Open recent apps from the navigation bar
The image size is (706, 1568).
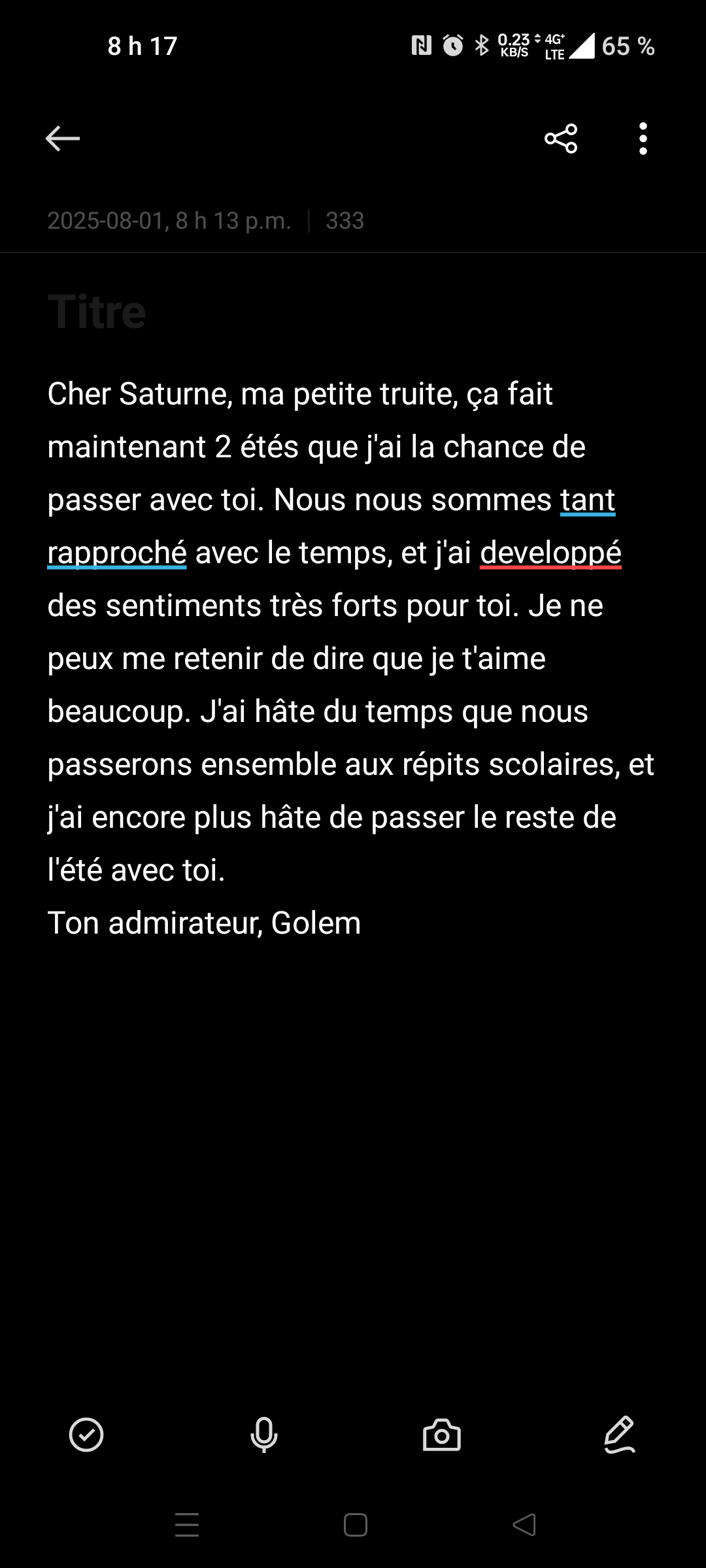187,1525
